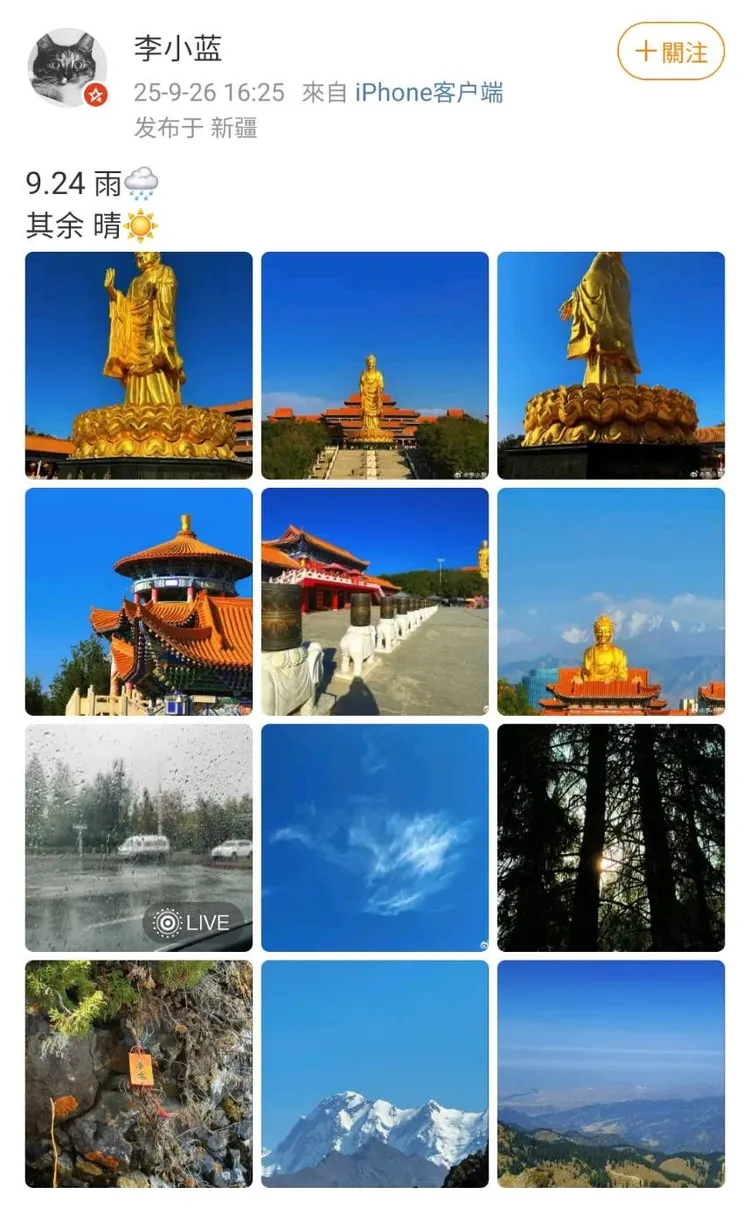Open the standing golden Buddha statue photo
Viewport: 750px width, 1208px height.
[x=136, y=366]
